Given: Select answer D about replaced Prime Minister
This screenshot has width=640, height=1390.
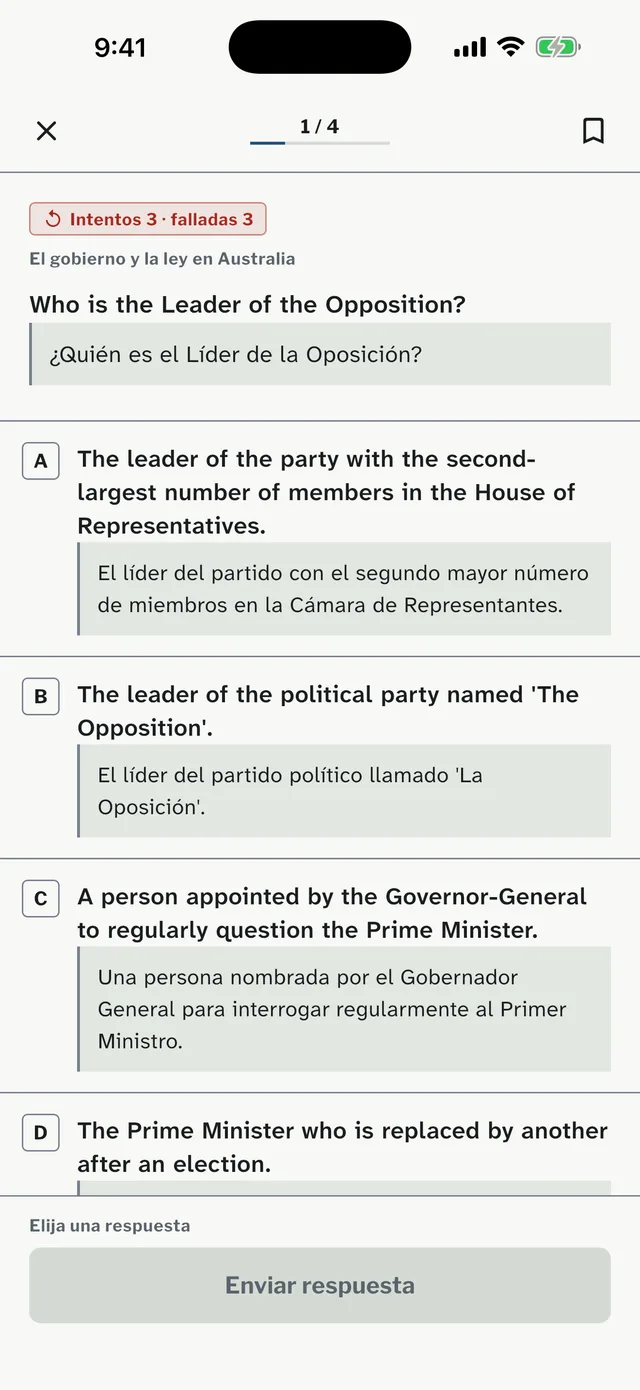Looking at the screenshot, I should click(x=320, y=1145).
